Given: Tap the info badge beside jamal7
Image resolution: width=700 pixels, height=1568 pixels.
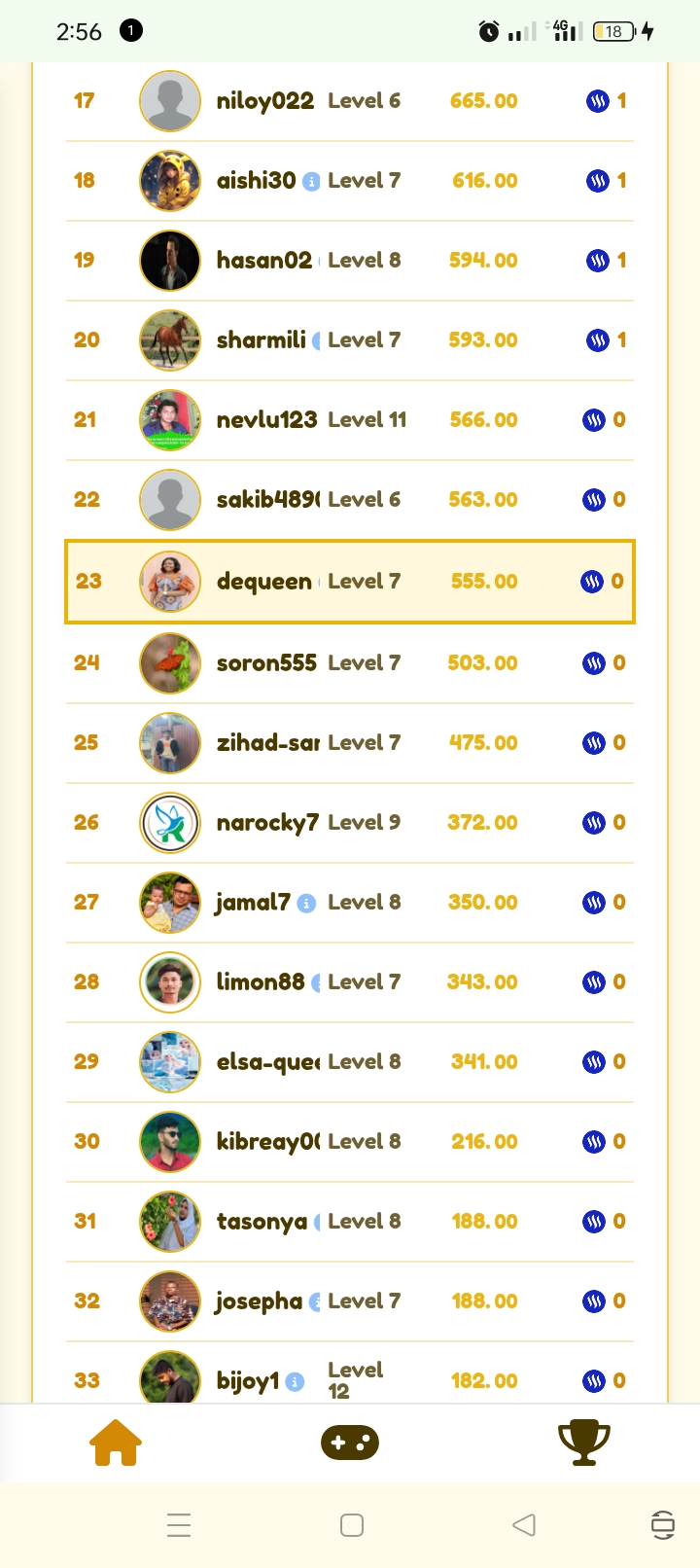Looking at the screenshot, I should [306, 904].
